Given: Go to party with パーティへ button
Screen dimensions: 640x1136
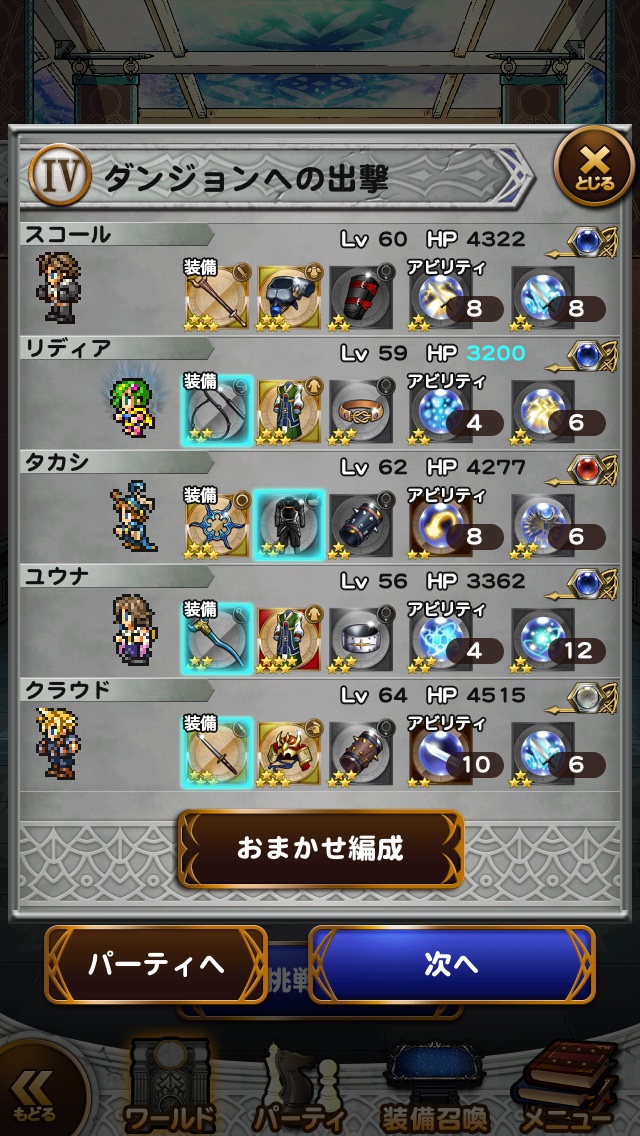Looking at the screenshot, I should [x=156, y=964].
